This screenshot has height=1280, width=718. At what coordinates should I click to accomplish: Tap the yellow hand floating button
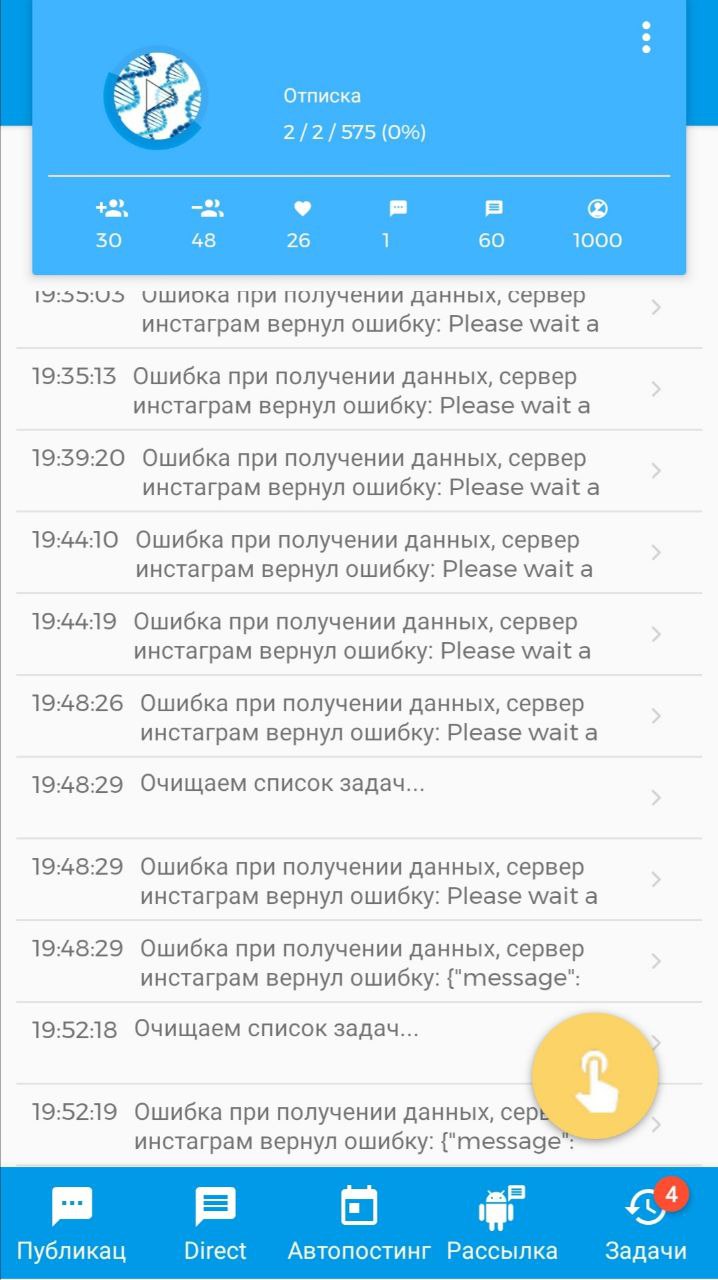pyautogui.click(x=595, y=1076)
